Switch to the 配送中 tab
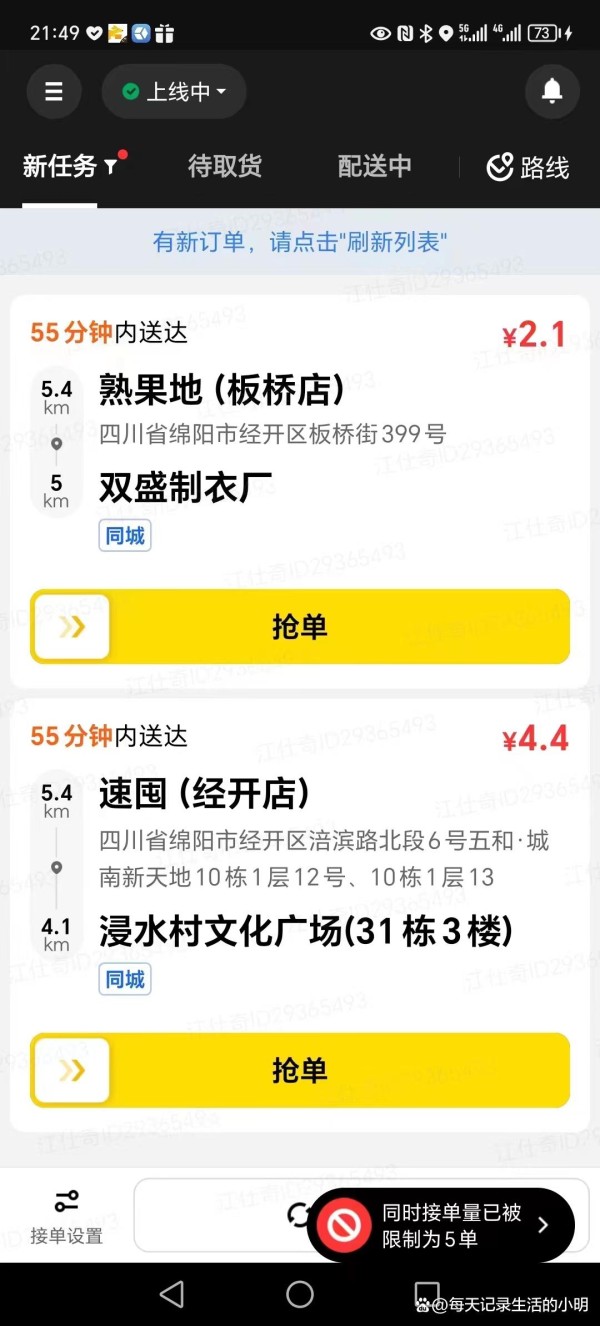Screen dimensions: 600x1326 (375, 167)
